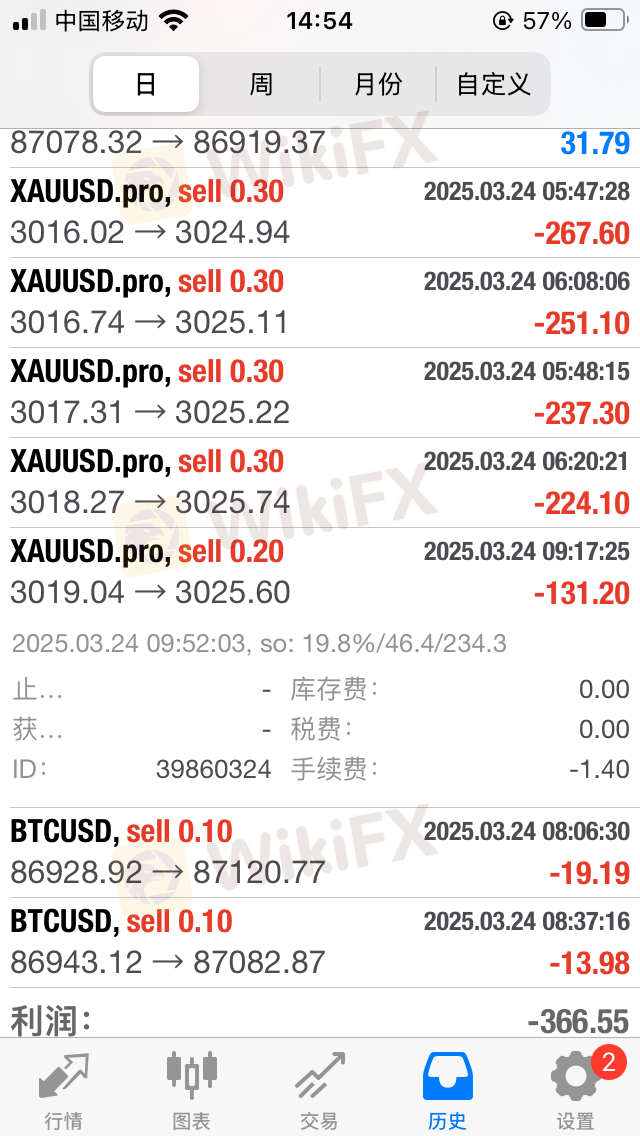Open XAUUSD.pro trade closed at 3024.94
The image size is (640, 1136).
coord(320,213)
